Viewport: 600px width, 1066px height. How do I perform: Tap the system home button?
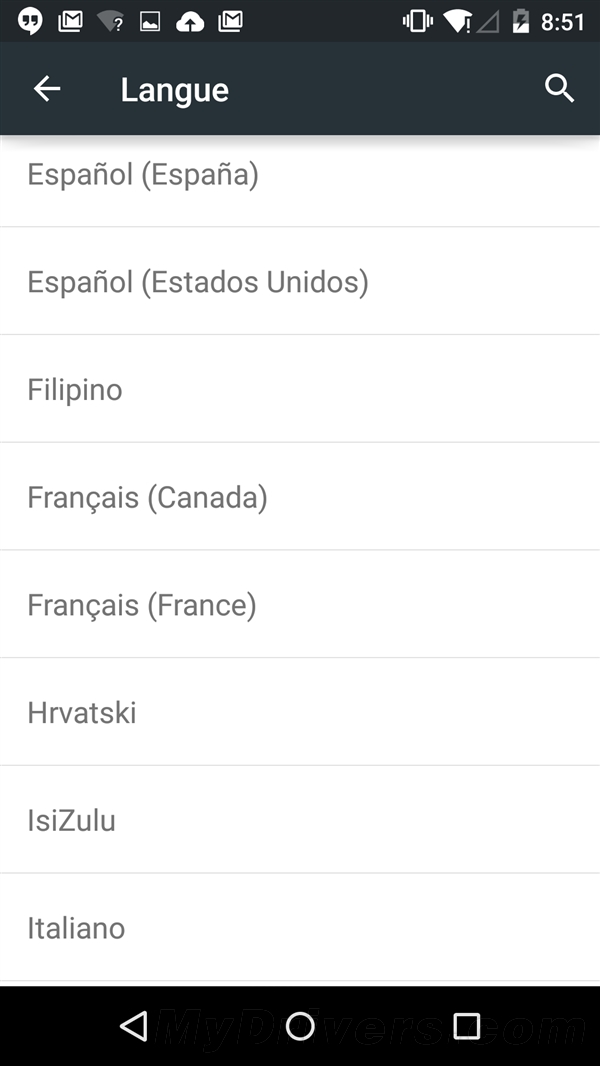pyautogui.click(x=300, y=1026)
